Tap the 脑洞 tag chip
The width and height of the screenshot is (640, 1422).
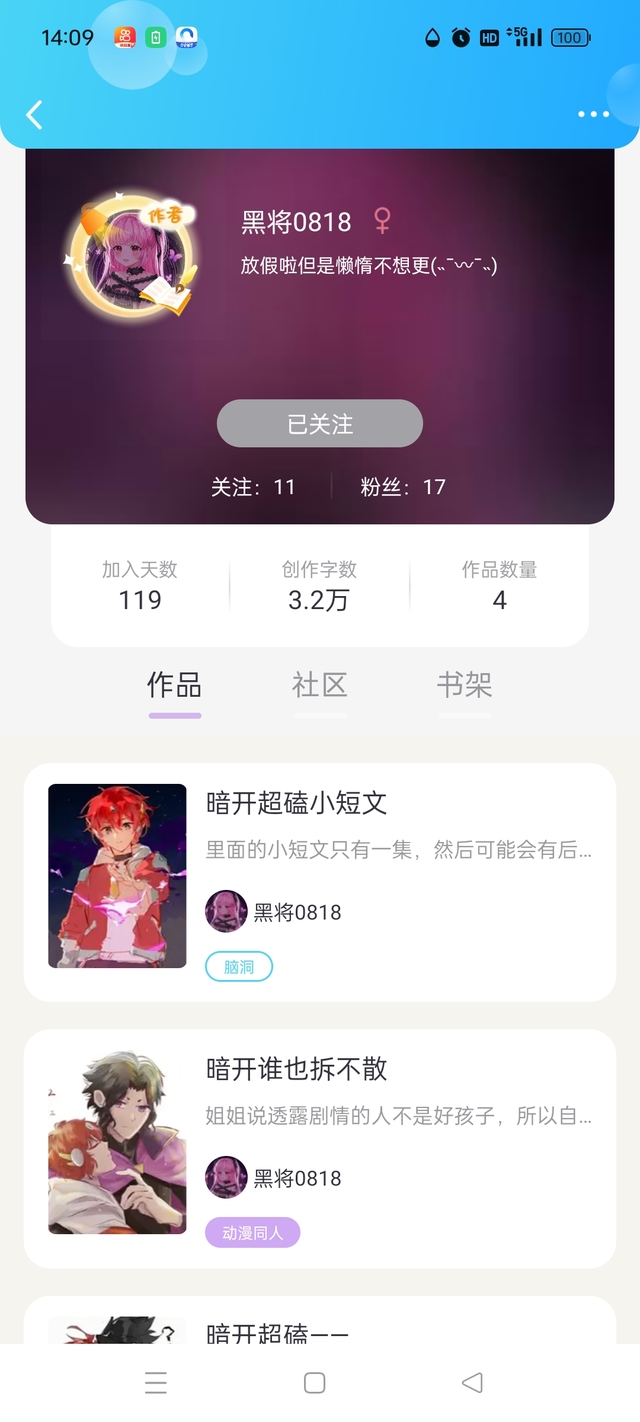click(239, 967)
